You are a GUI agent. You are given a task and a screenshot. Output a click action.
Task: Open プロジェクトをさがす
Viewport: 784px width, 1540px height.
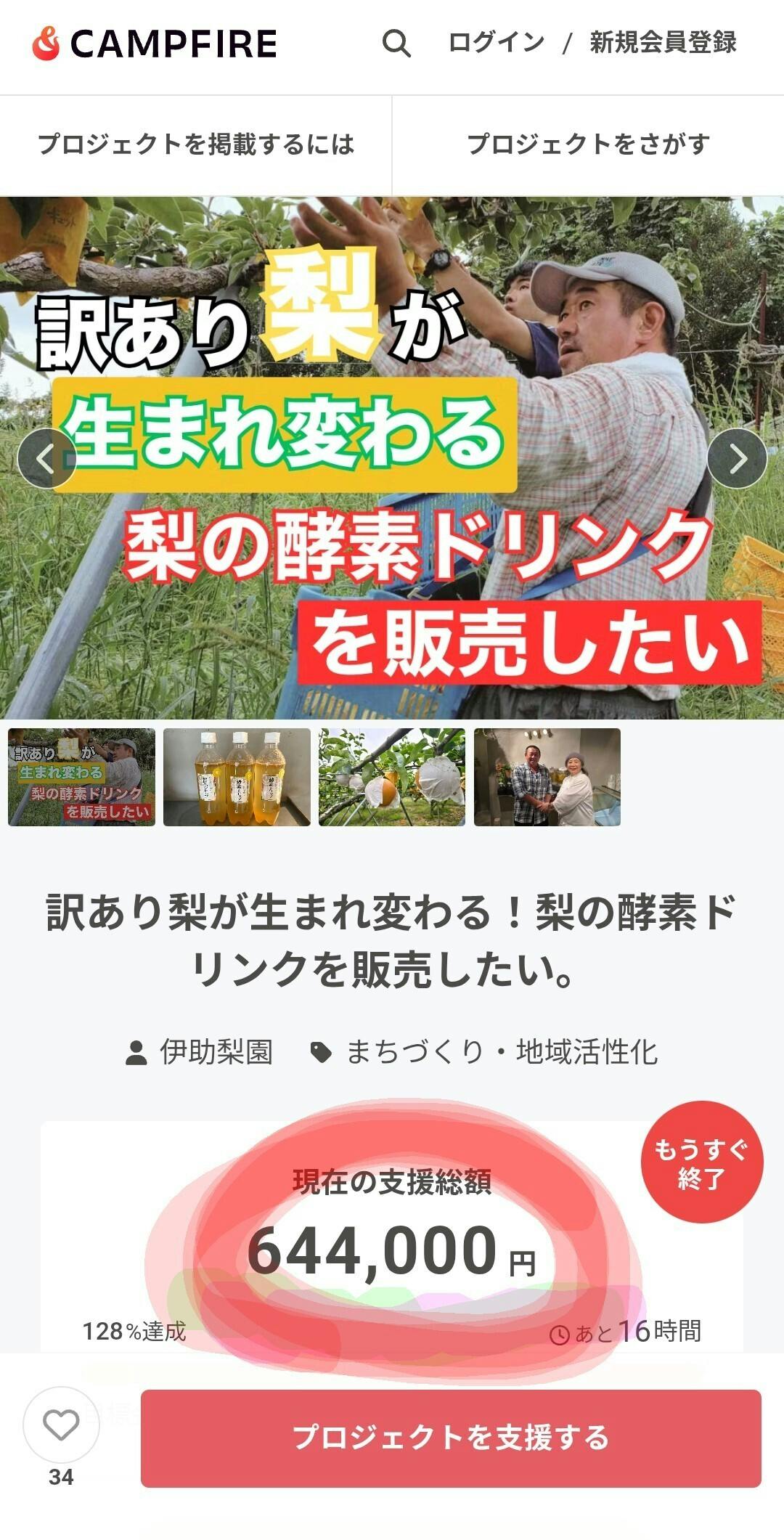588,144
